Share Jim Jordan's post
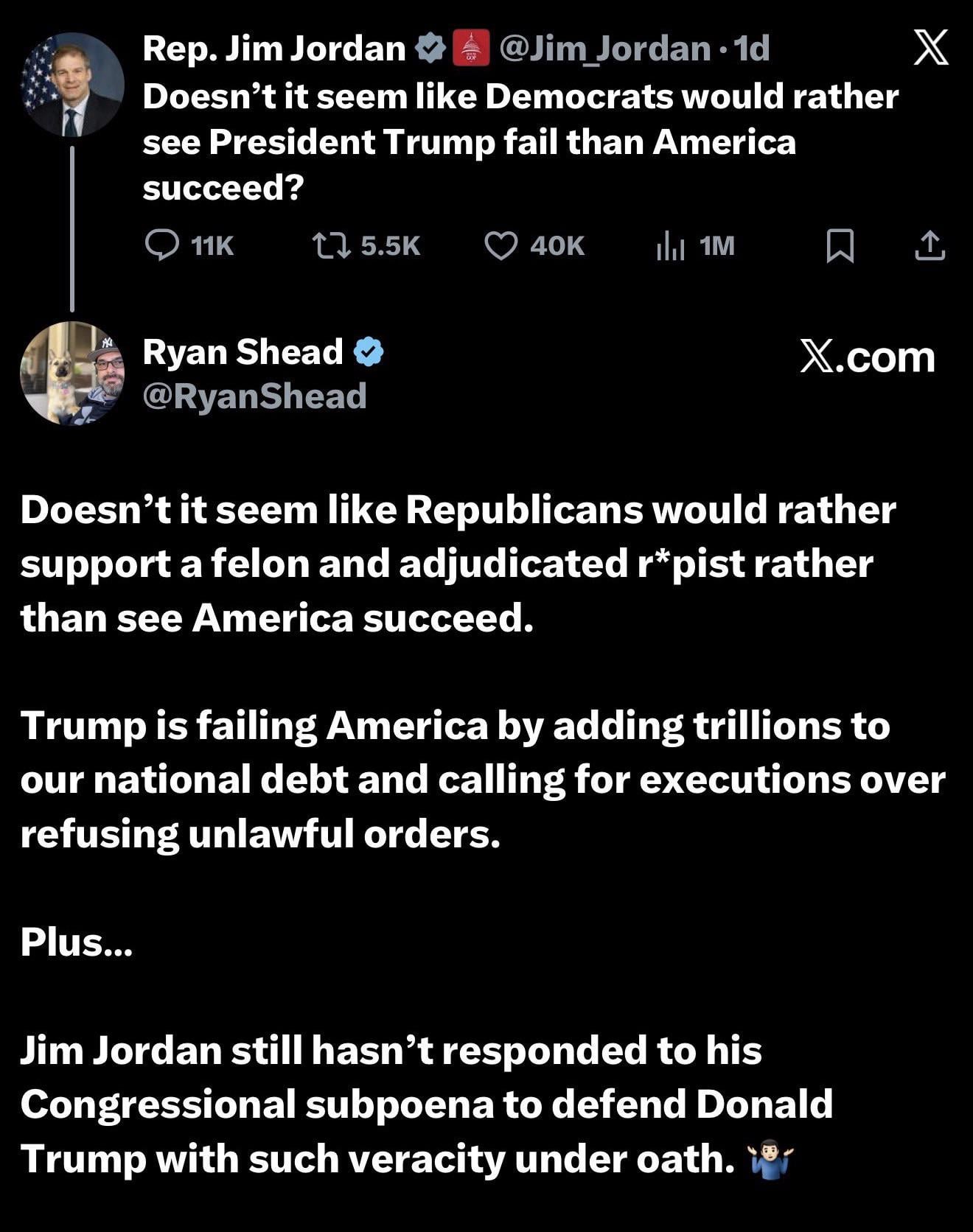 tap(930, 245)
